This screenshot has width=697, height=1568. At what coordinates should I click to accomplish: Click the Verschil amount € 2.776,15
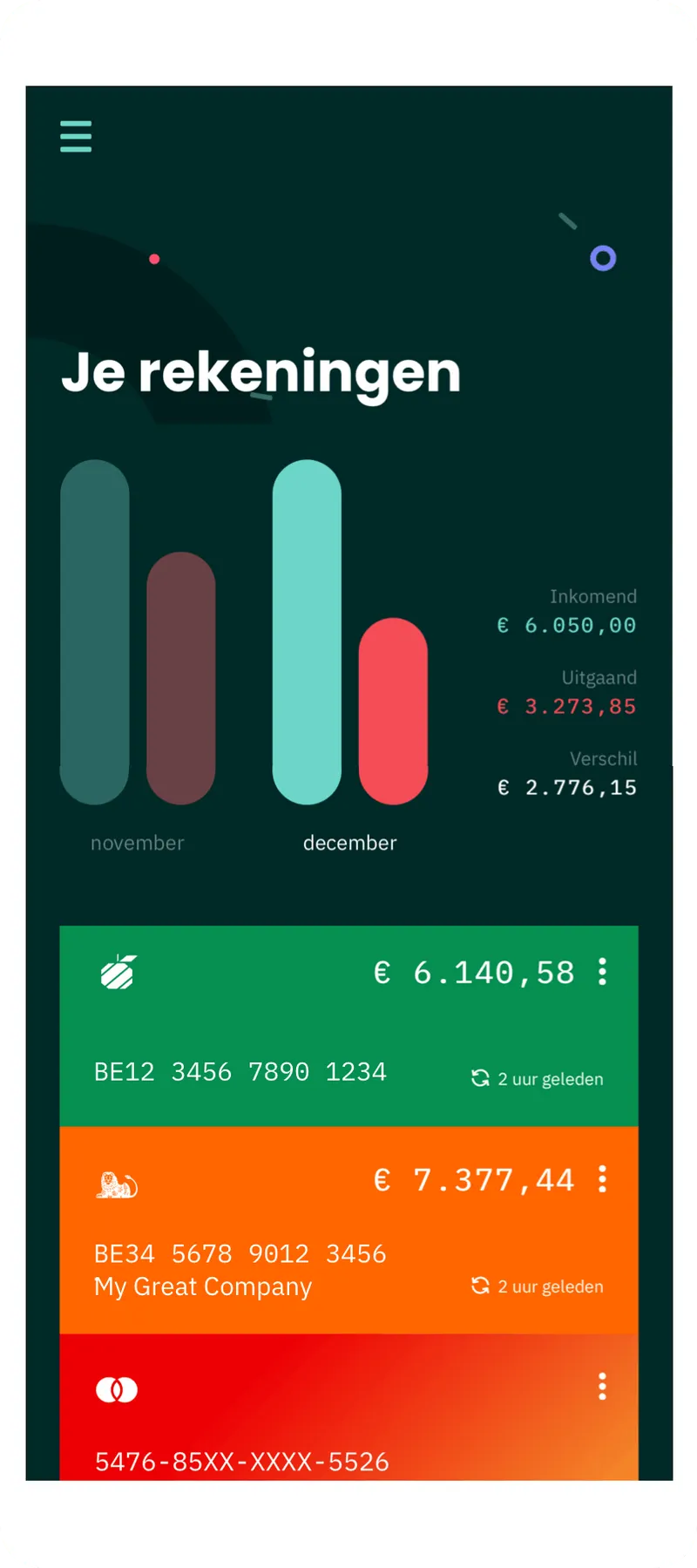[x=567, y=786]
